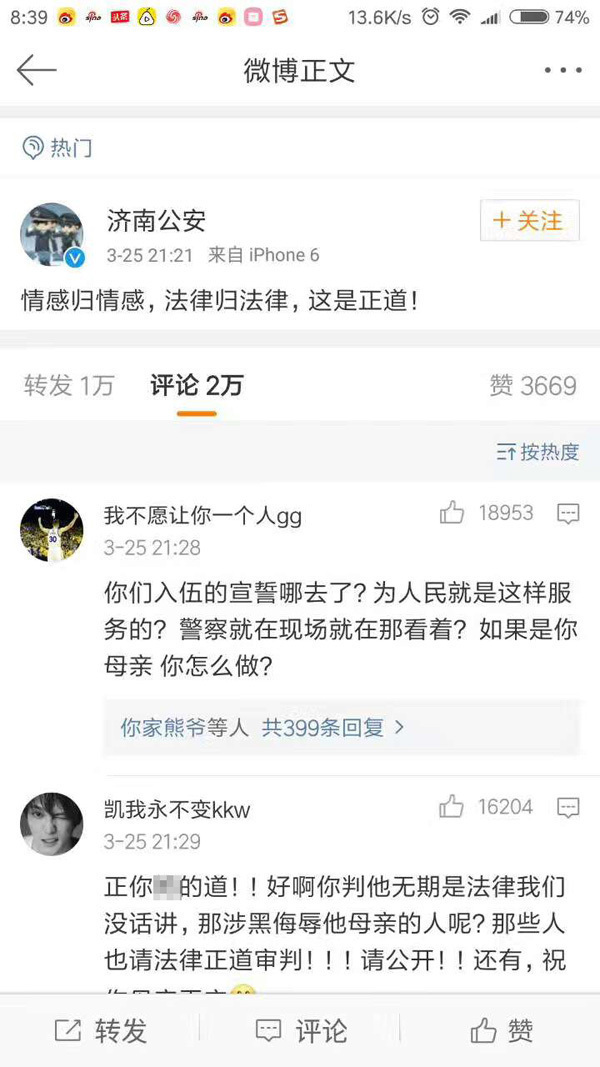Like the comment by 我不愿让你一个人gg
The image size is (600, 1067).
[453, 514]
